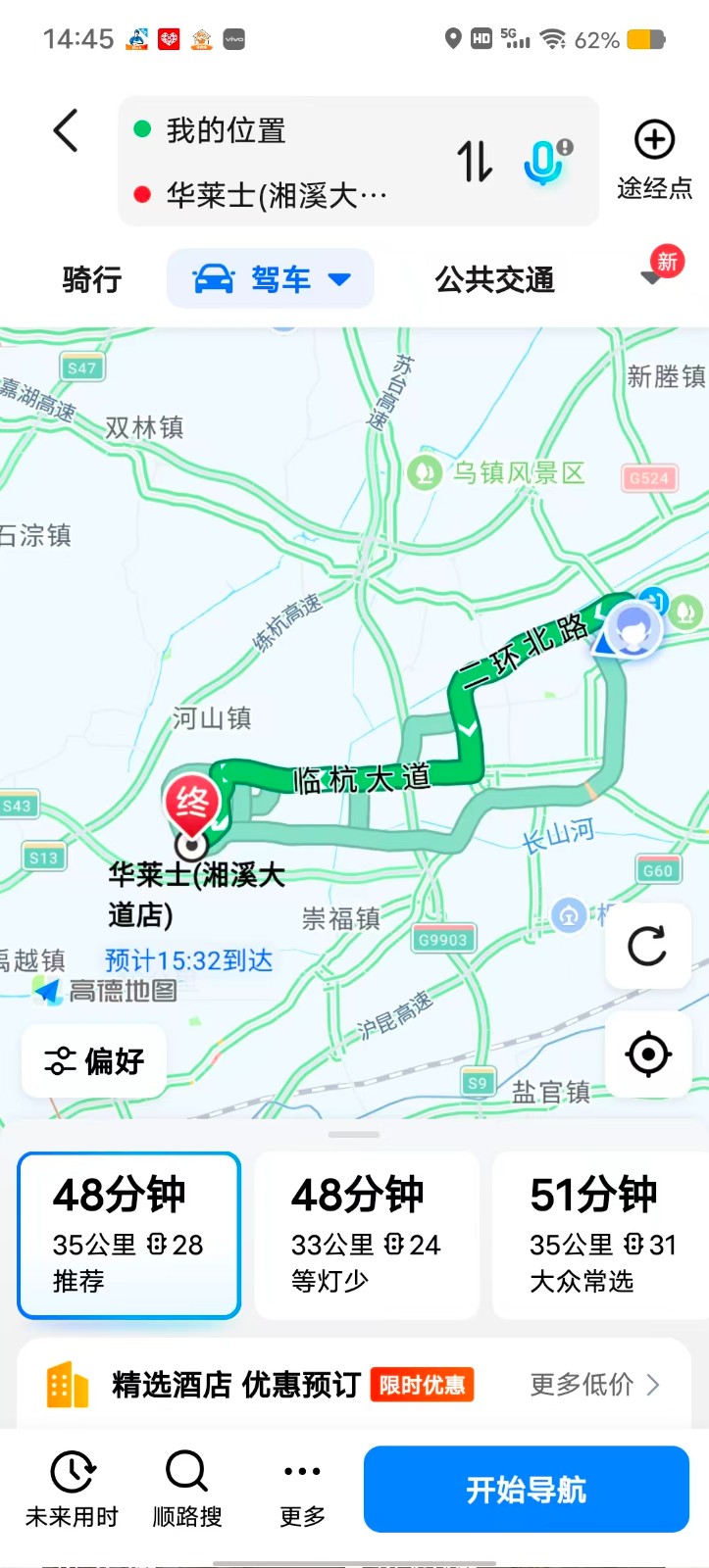Expand more travel modes arrow

(652, 278)
